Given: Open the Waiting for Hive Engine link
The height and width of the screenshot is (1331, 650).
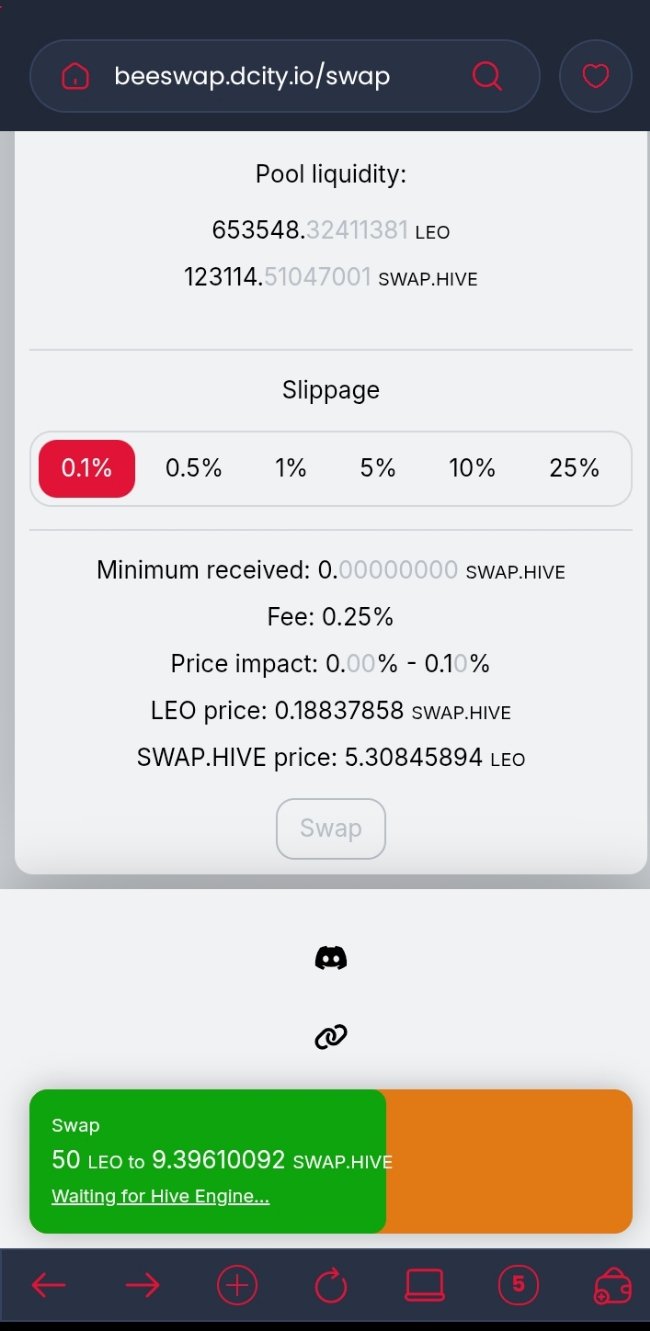Looking at the screenshot, I should [160, 1196].
